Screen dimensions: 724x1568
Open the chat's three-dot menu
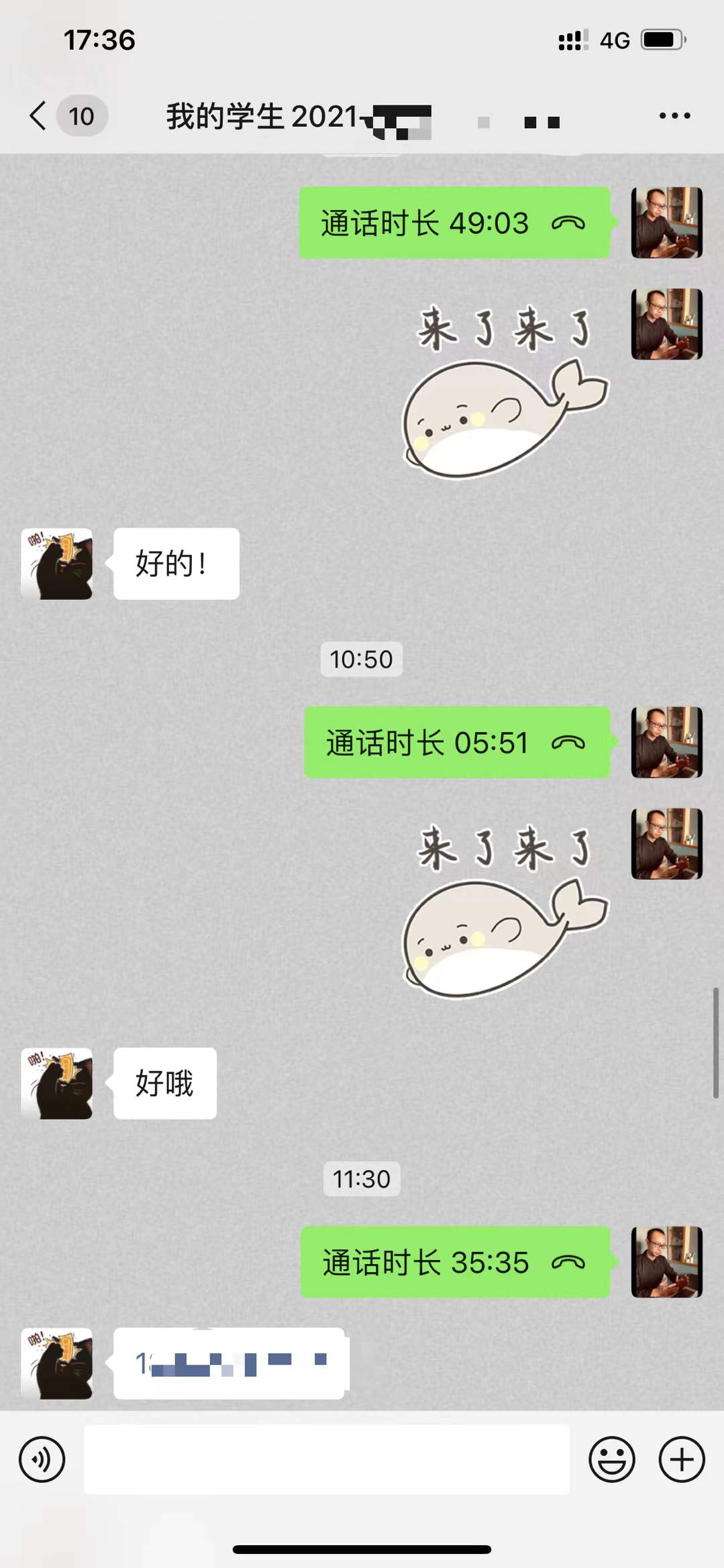click(674, 116)
